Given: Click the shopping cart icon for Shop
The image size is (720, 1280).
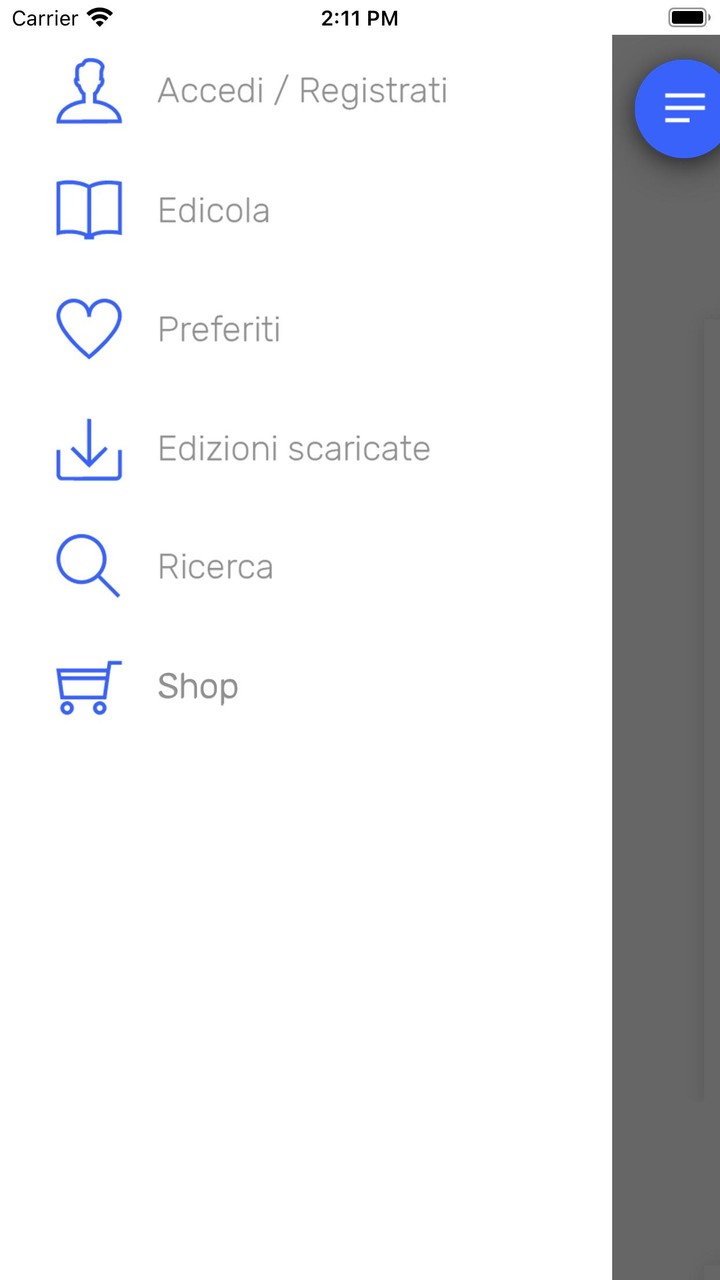Looking at the screenshot, I should pos(88,688).
